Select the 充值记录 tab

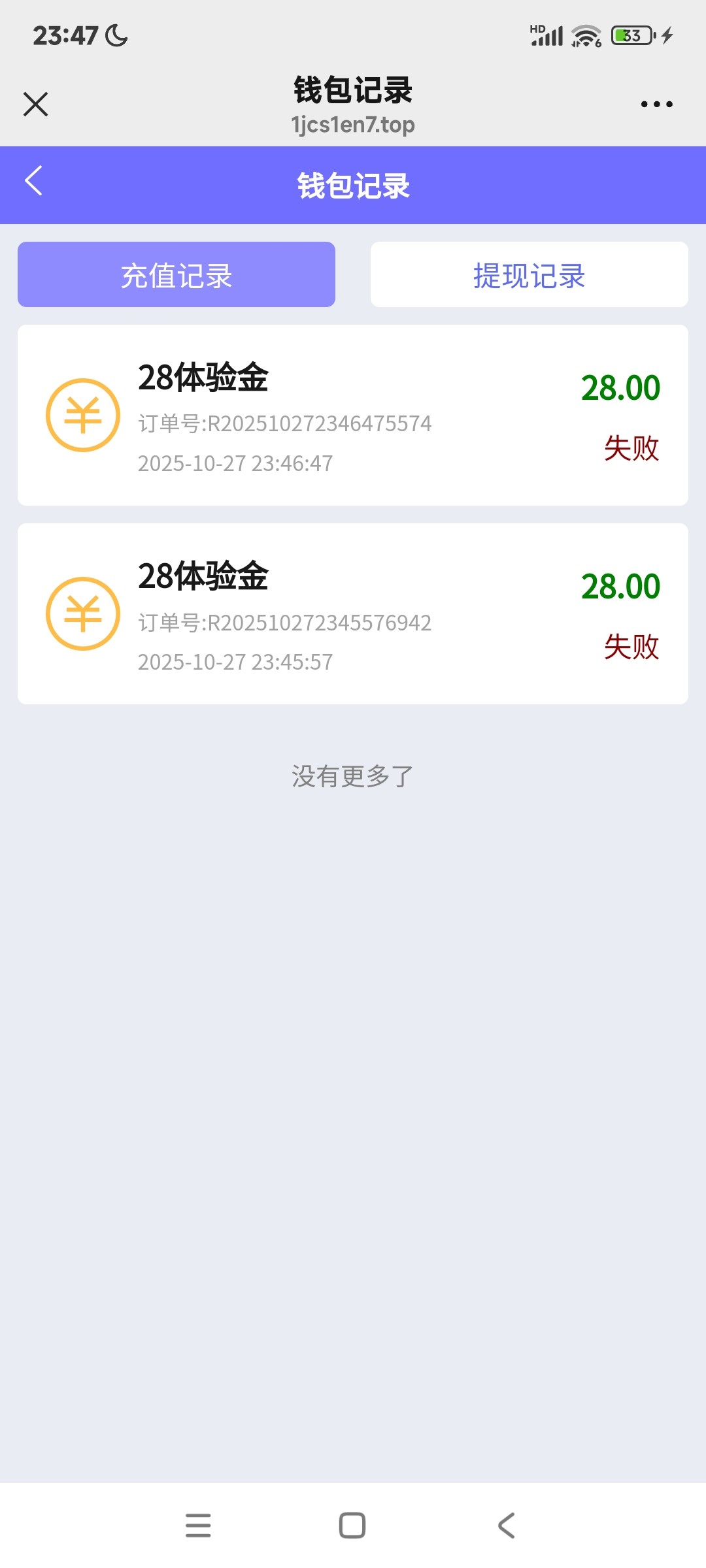[x=176, y=274]
